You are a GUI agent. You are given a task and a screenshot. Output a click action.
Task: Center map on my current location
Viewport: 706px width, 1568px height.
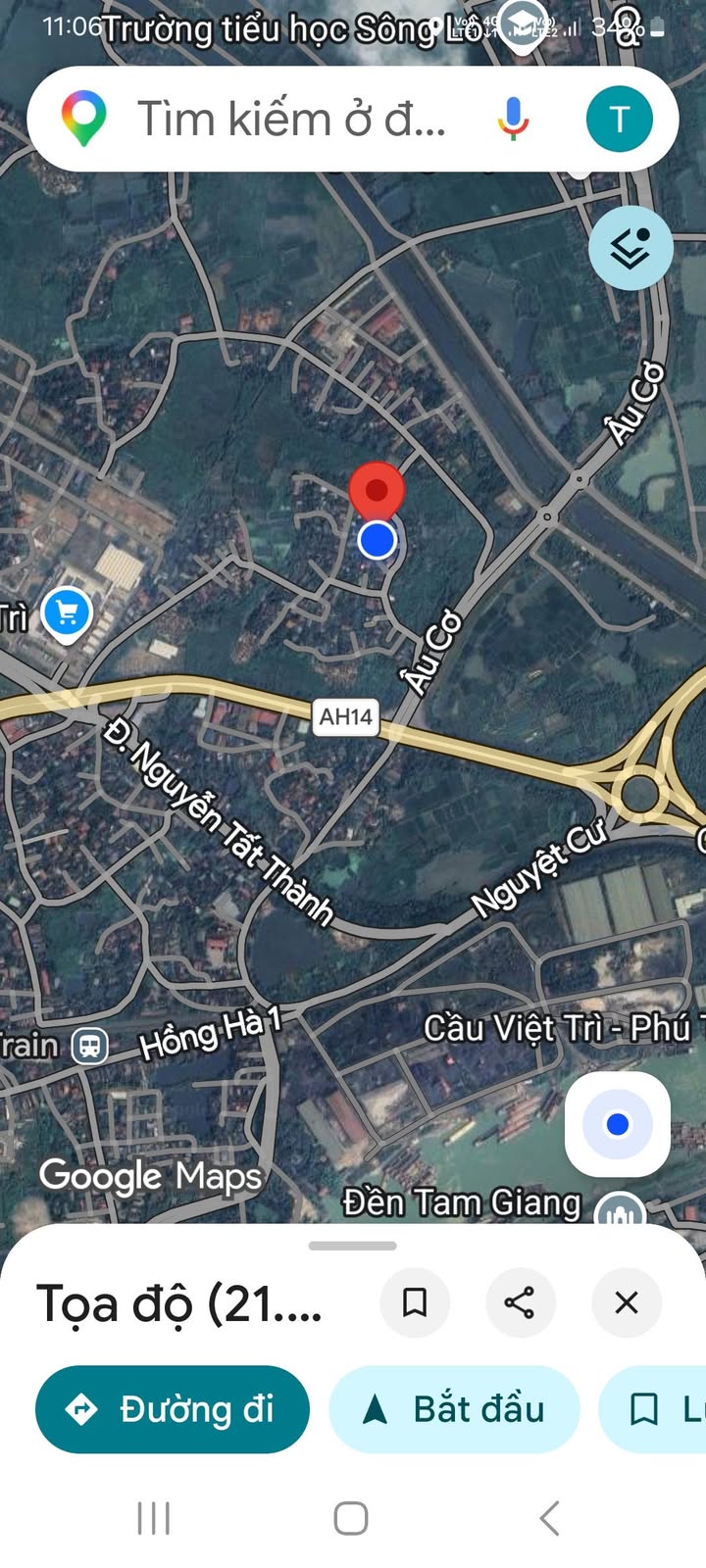618,1124
